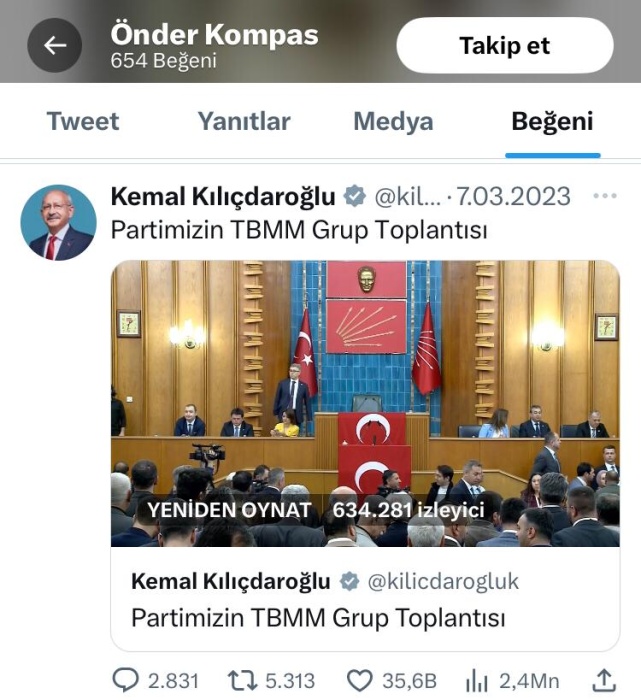Reply to Kılıçdaroğlu's tweet
Image resolution: width=641 pixels, height=700 pixels.
click(127, 680)
